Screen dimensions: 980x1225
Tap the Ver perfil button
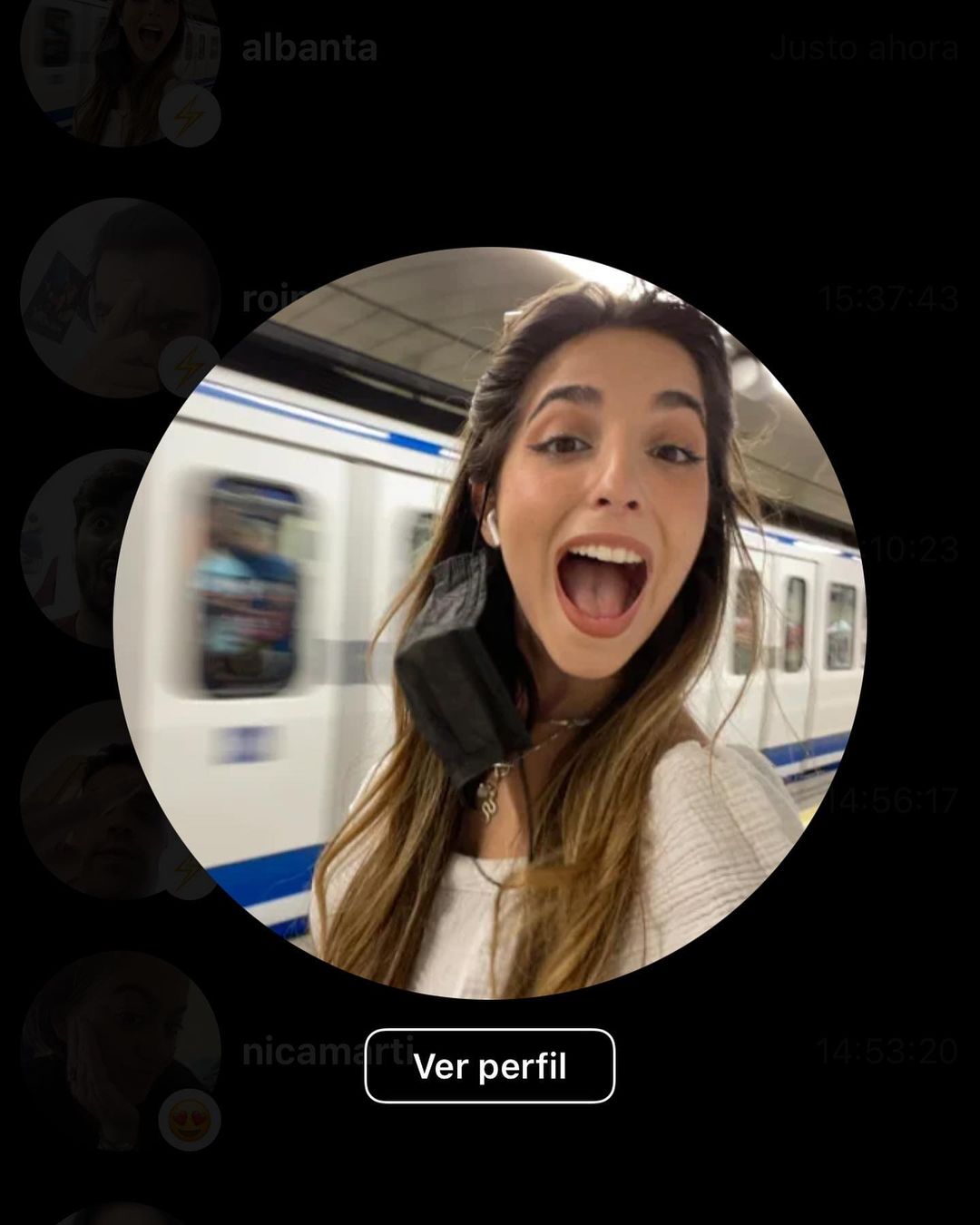click(x=490, y=1066)
